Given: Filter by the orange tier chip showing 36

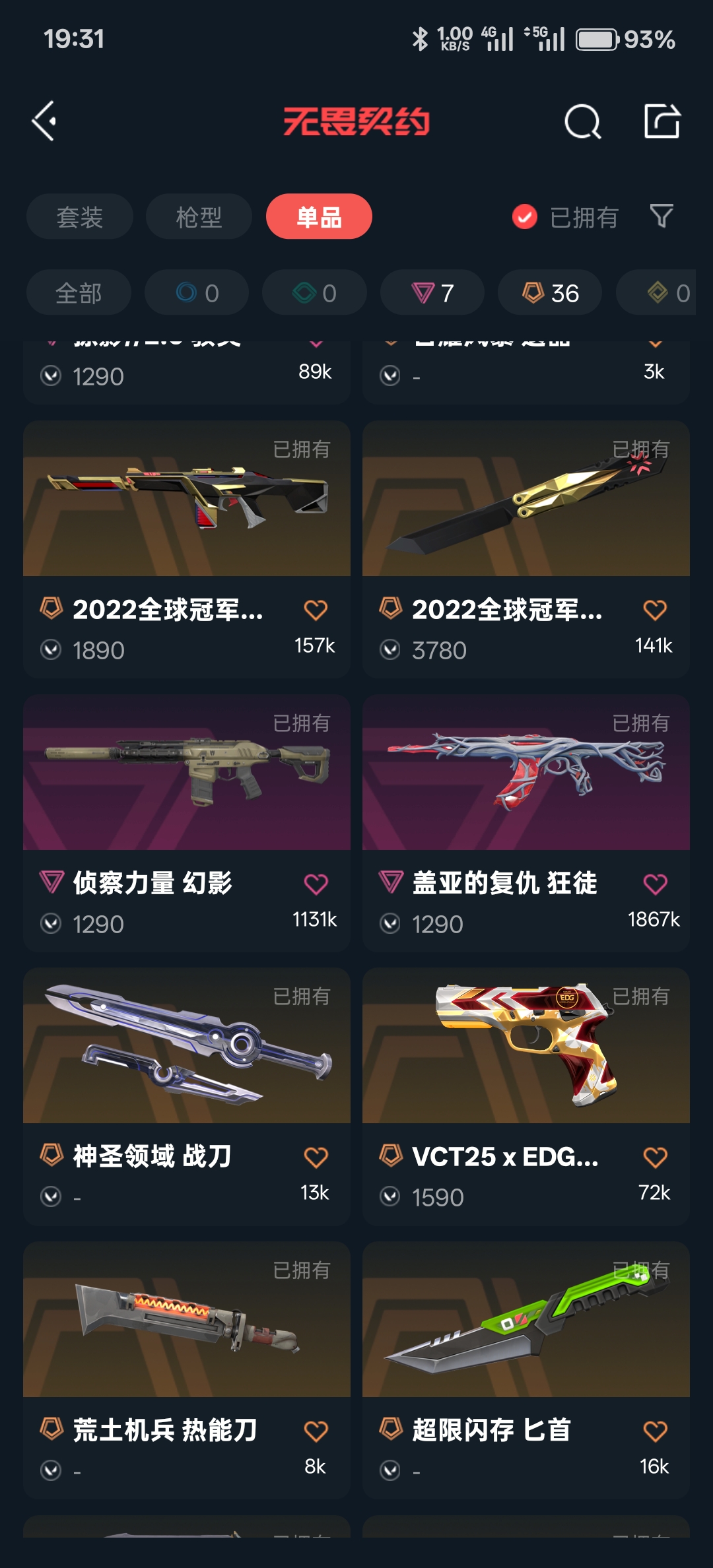Looking at the screenshot, I should [x=550, y=292].
